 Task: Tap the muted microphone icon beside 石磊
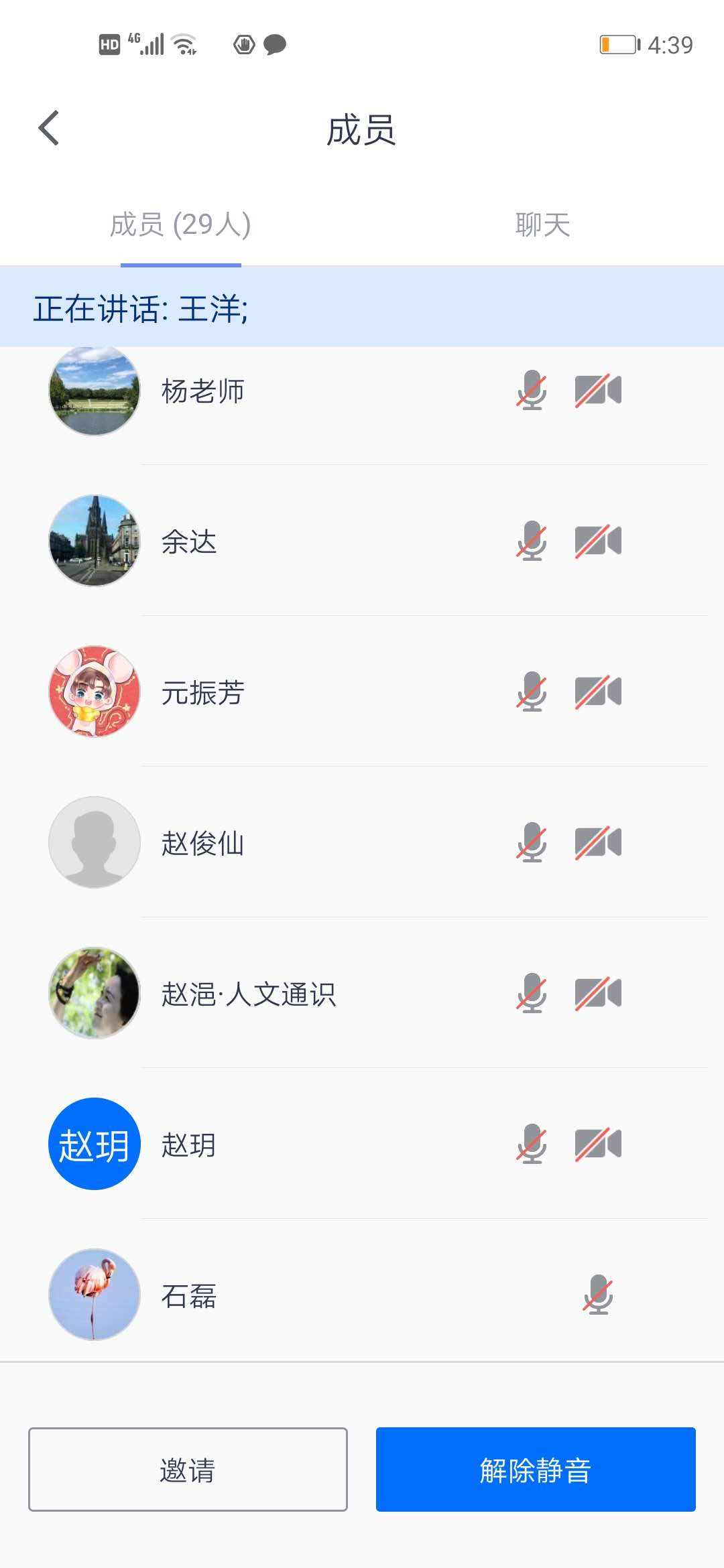coord(598,1295)
